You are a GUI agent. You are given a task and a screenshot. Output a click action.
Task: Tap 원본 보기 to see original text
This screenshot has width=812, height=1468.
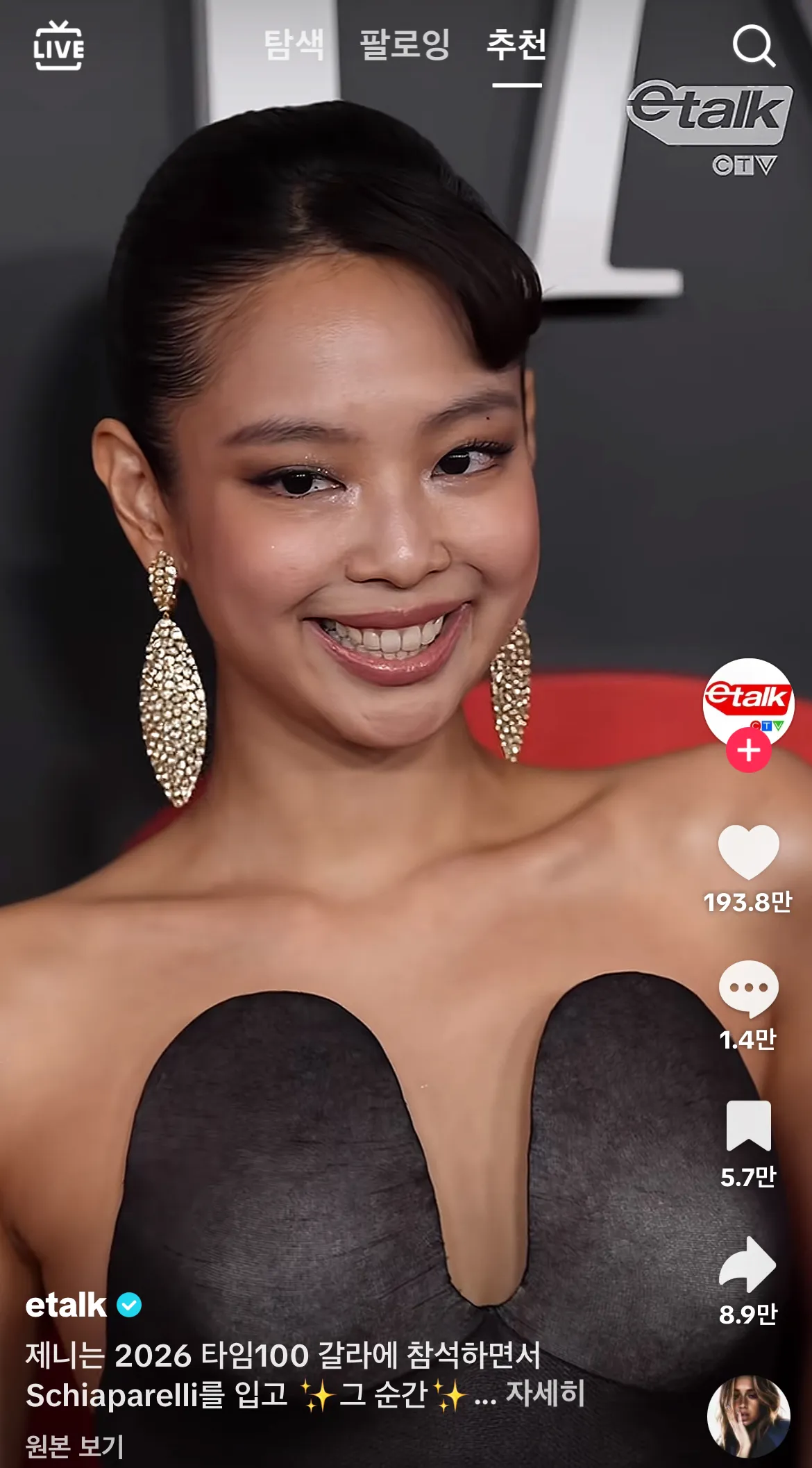[74, 1446]
